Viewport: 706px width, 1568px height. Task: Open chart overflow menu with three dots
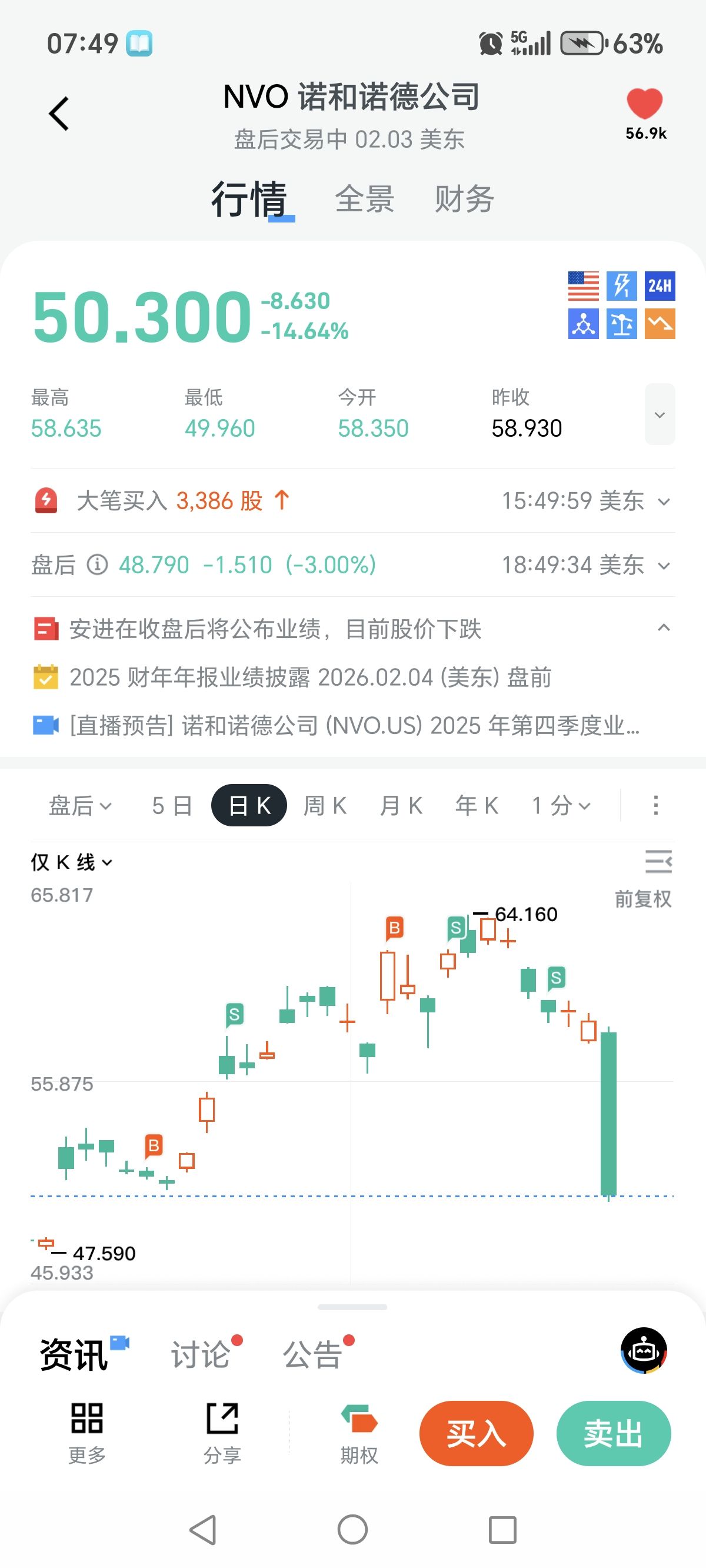point(655,806)
